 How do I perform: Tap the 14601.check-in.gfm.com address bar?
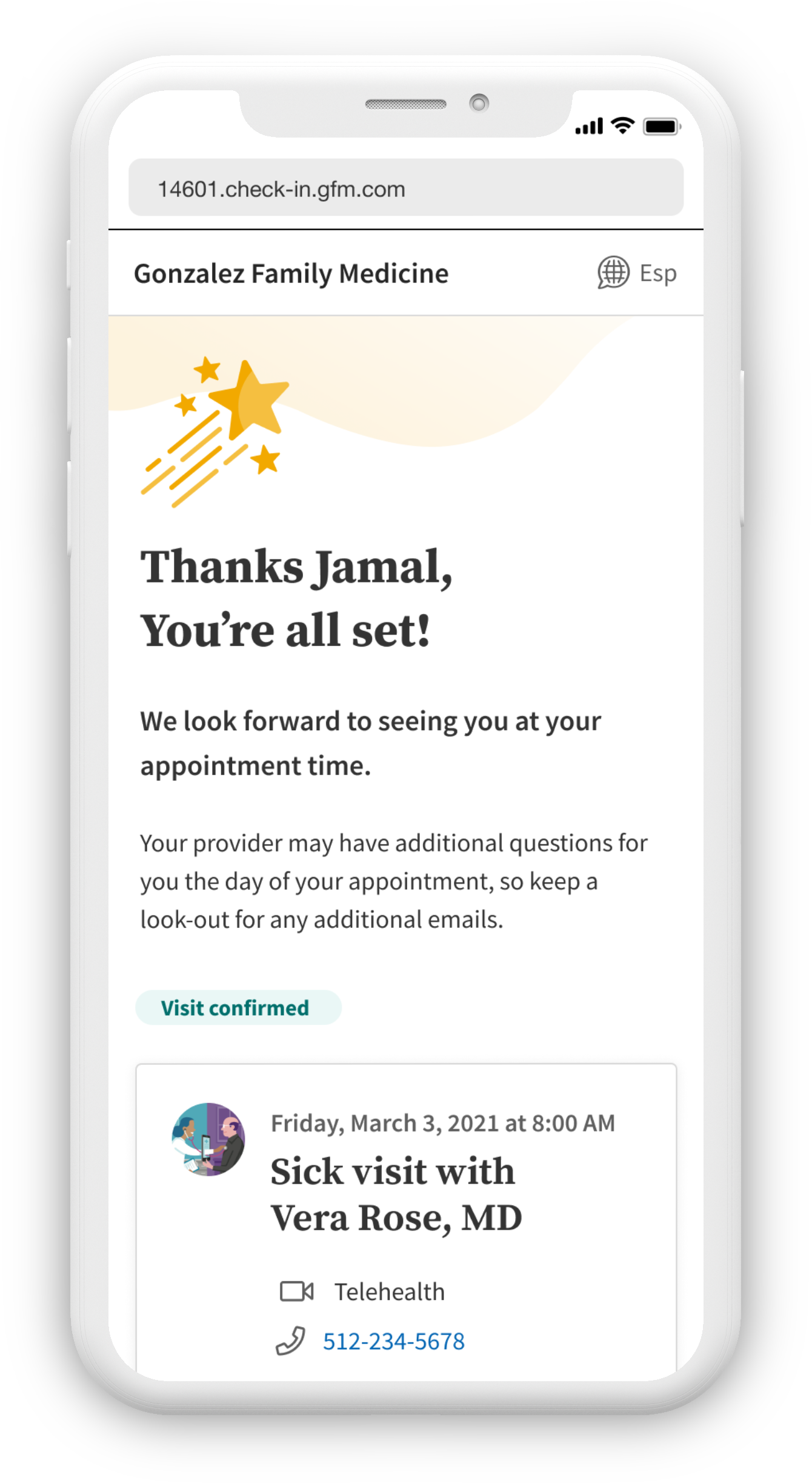click(406, 187)
